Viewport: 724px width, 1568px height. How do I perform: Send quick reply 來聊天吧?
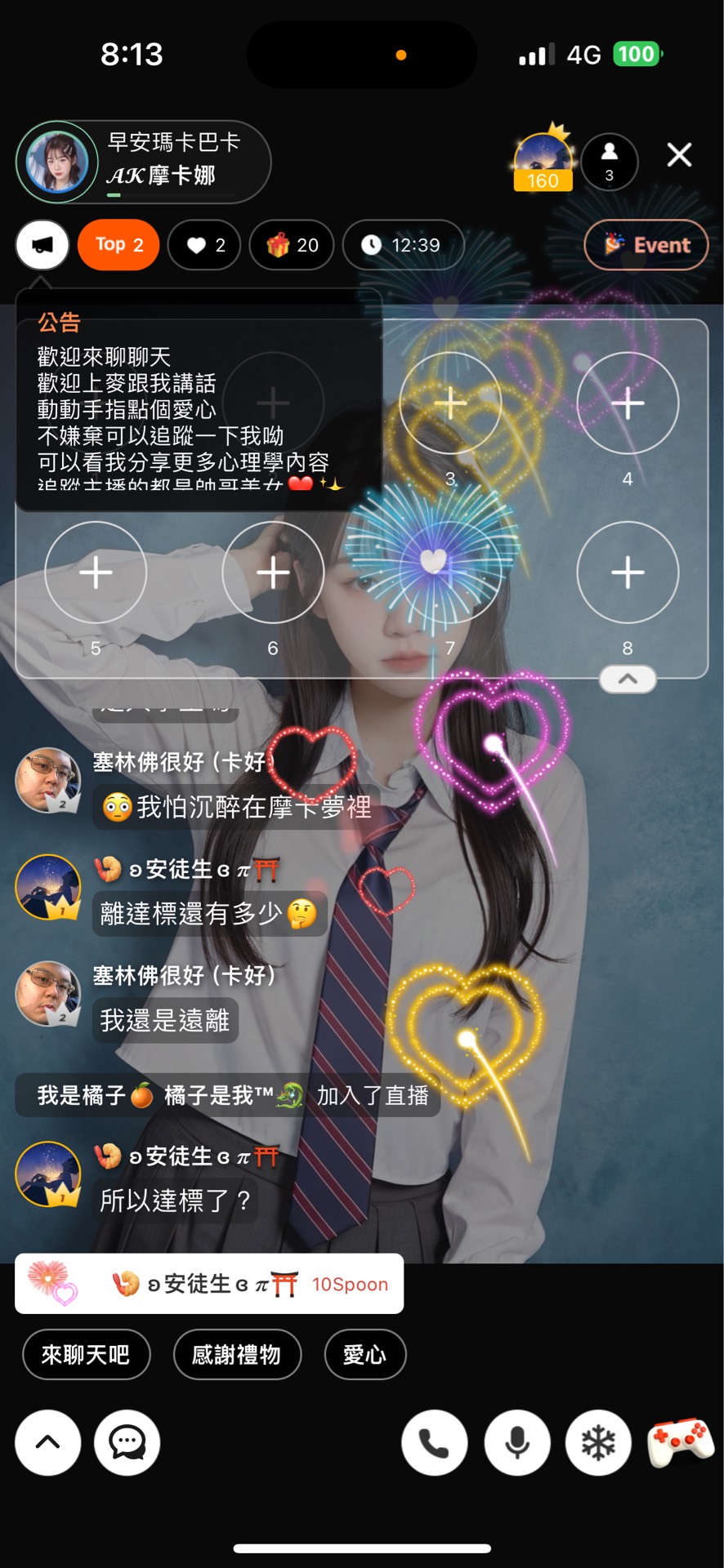(x=86, y=1355)
